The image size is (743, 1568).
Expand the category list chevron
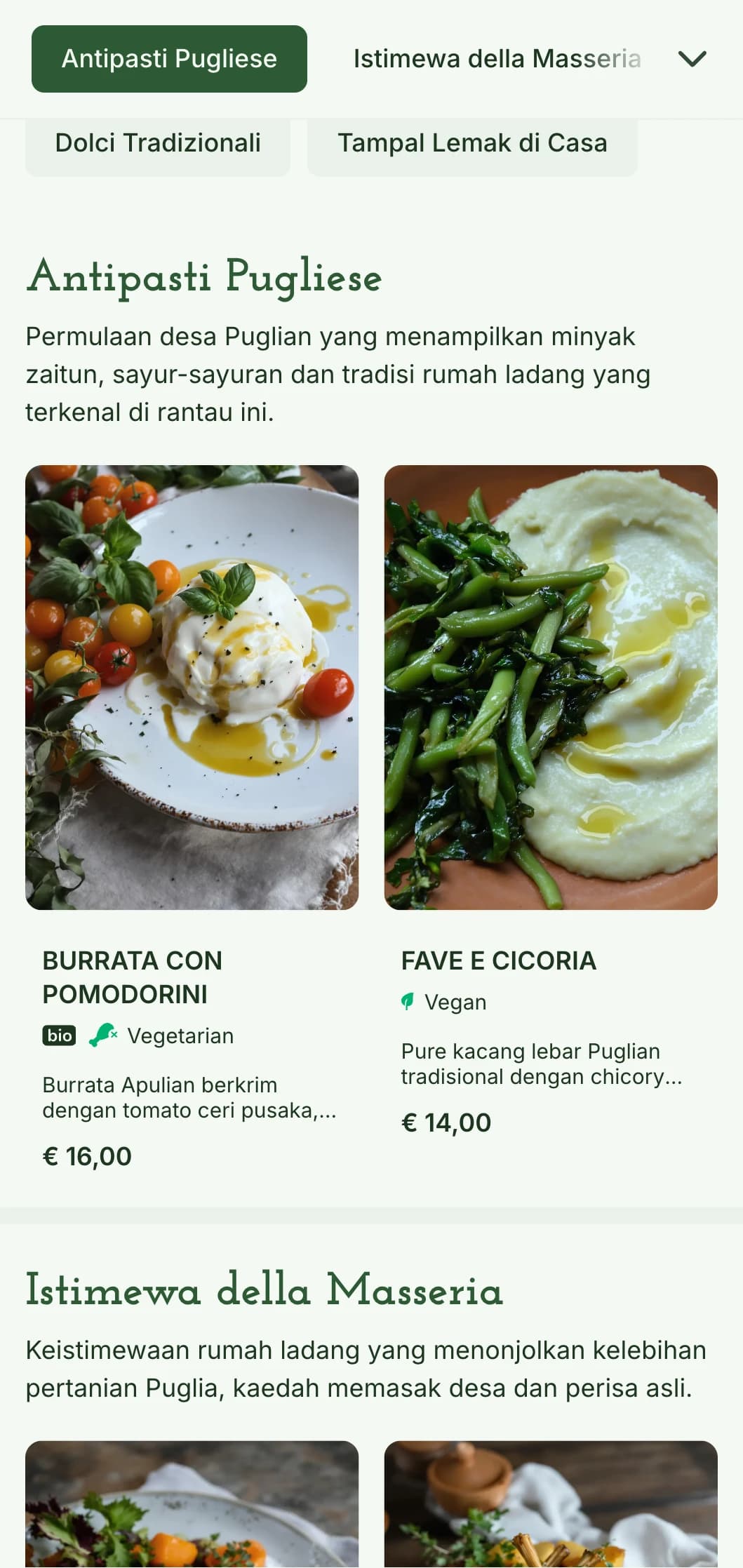point(692,59)
